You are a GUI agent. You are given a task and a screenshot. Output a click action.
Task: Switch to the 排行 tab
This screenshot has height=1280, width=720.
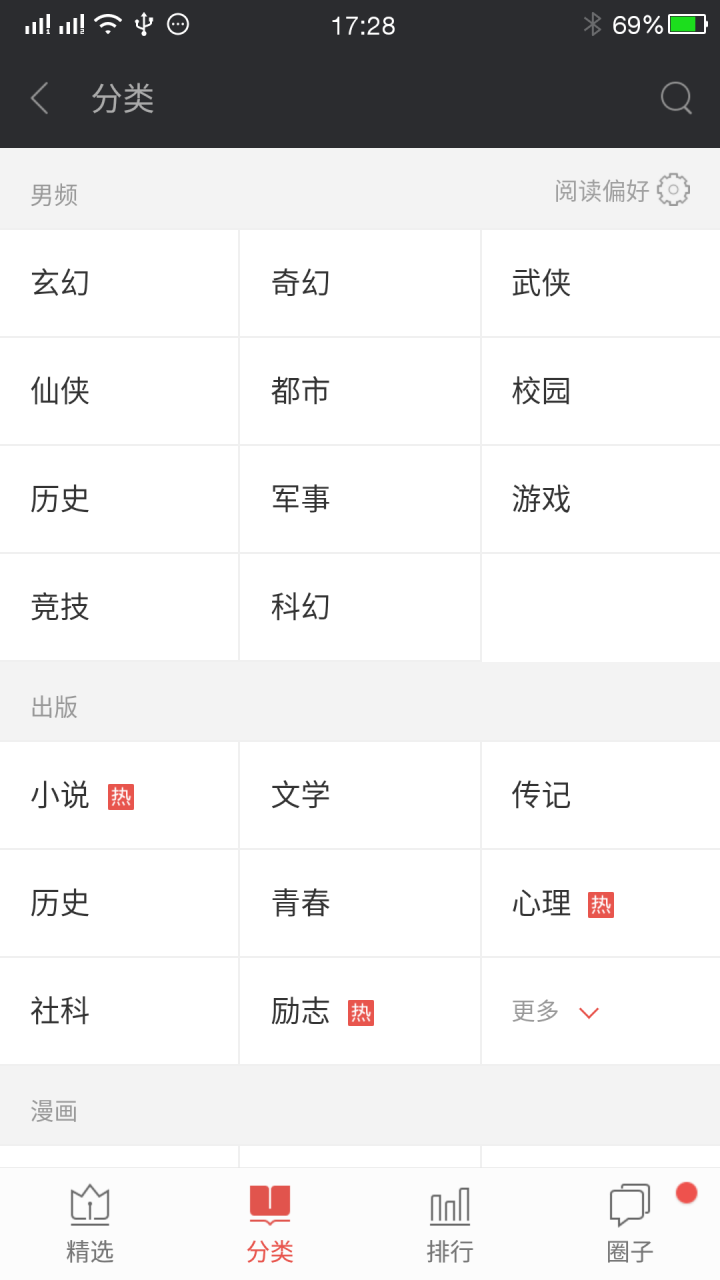(x=450, y=1224)
